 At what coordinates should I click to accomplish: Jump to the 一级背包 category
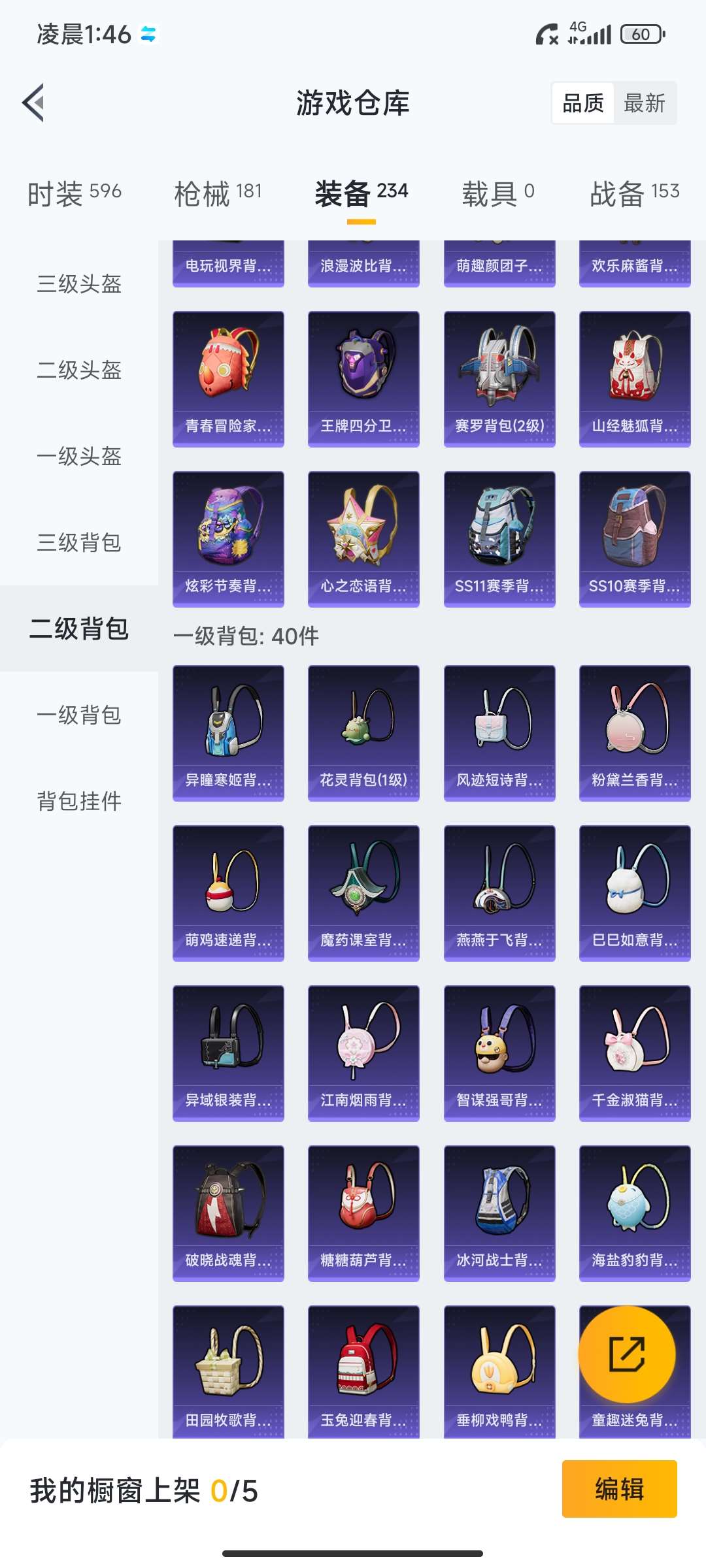[79, 715]
